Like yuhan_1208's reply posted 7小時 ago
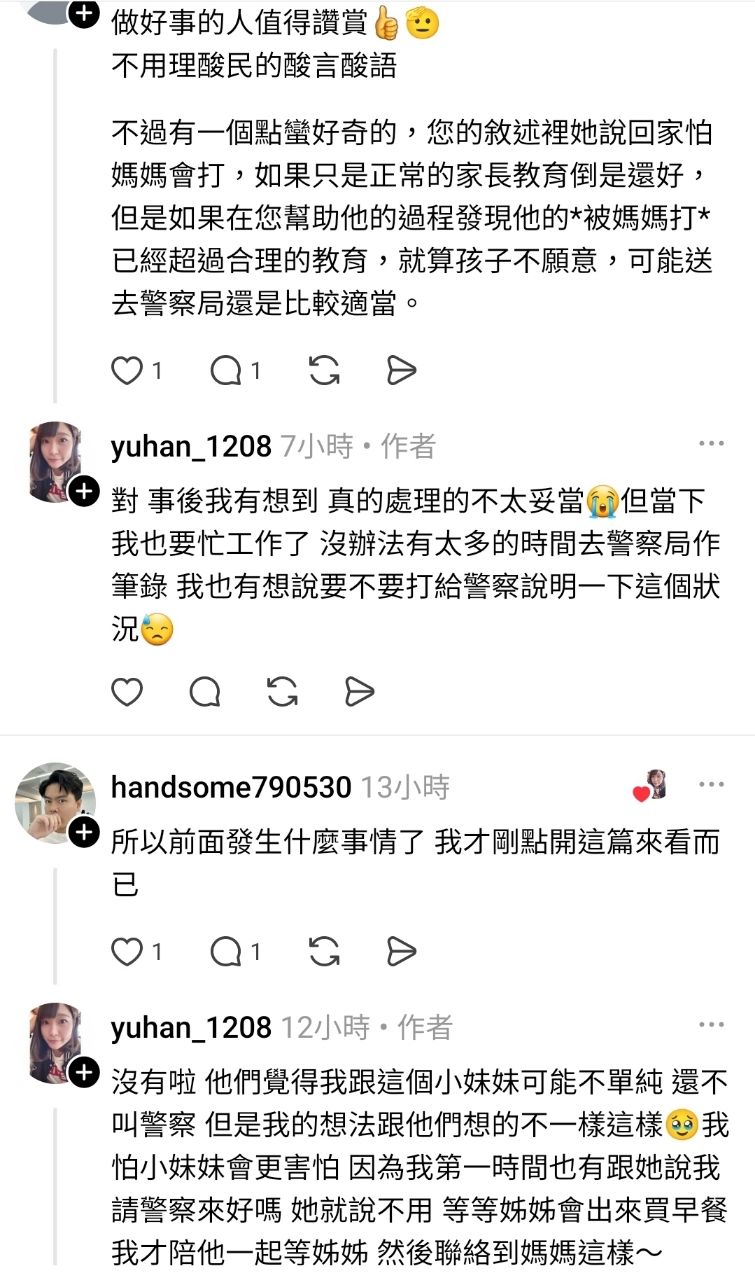755x1280 pixels. click(127, 691)
